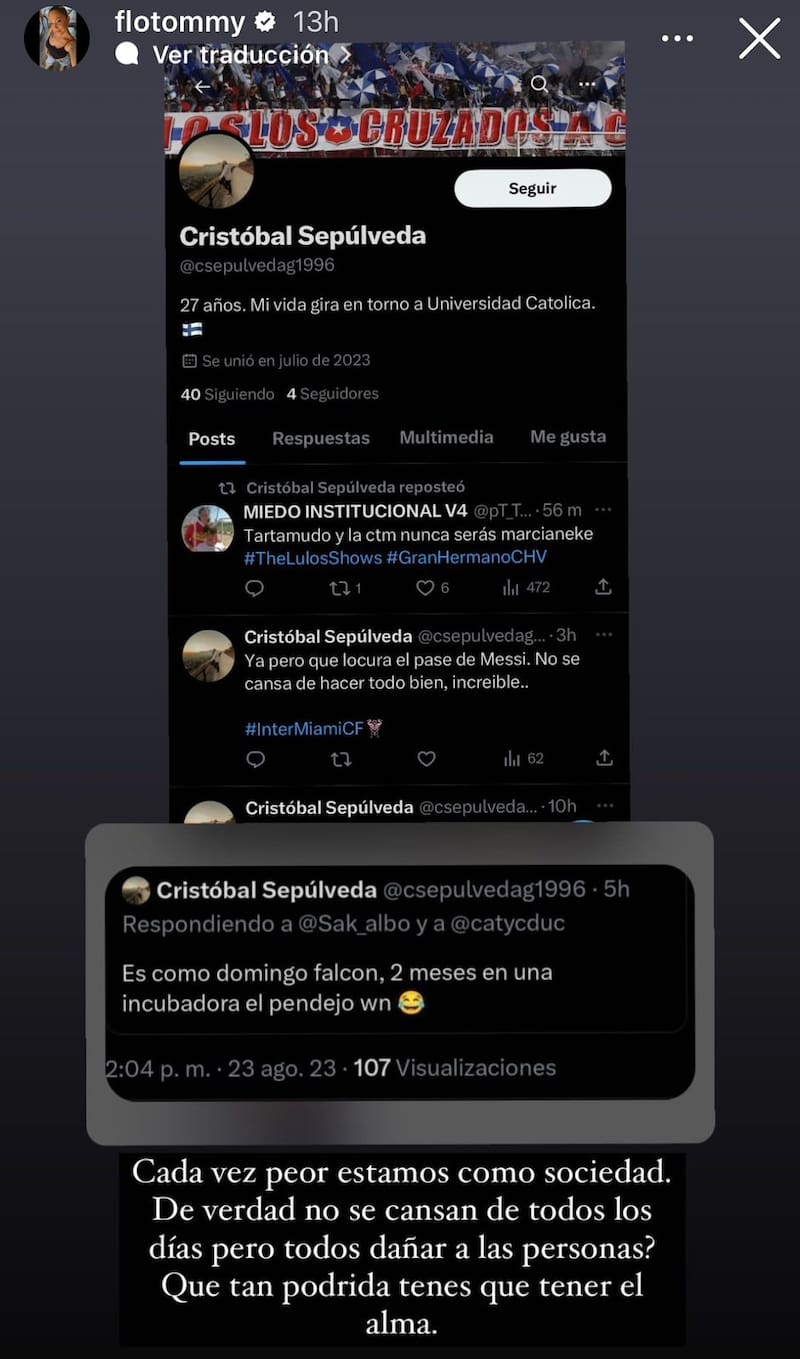Tap Ver traducción to translate the story
Viewport: 800px width, 1359px height.
[240, 55]
